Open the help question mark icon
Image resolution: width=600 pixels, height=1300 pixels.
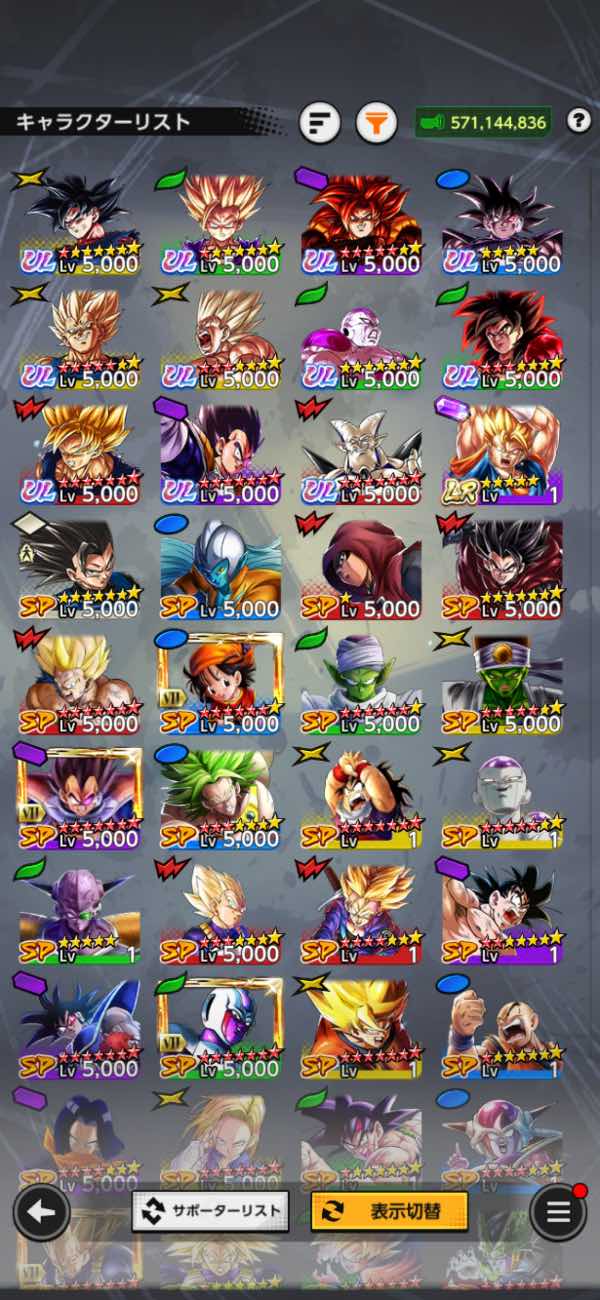578,122
